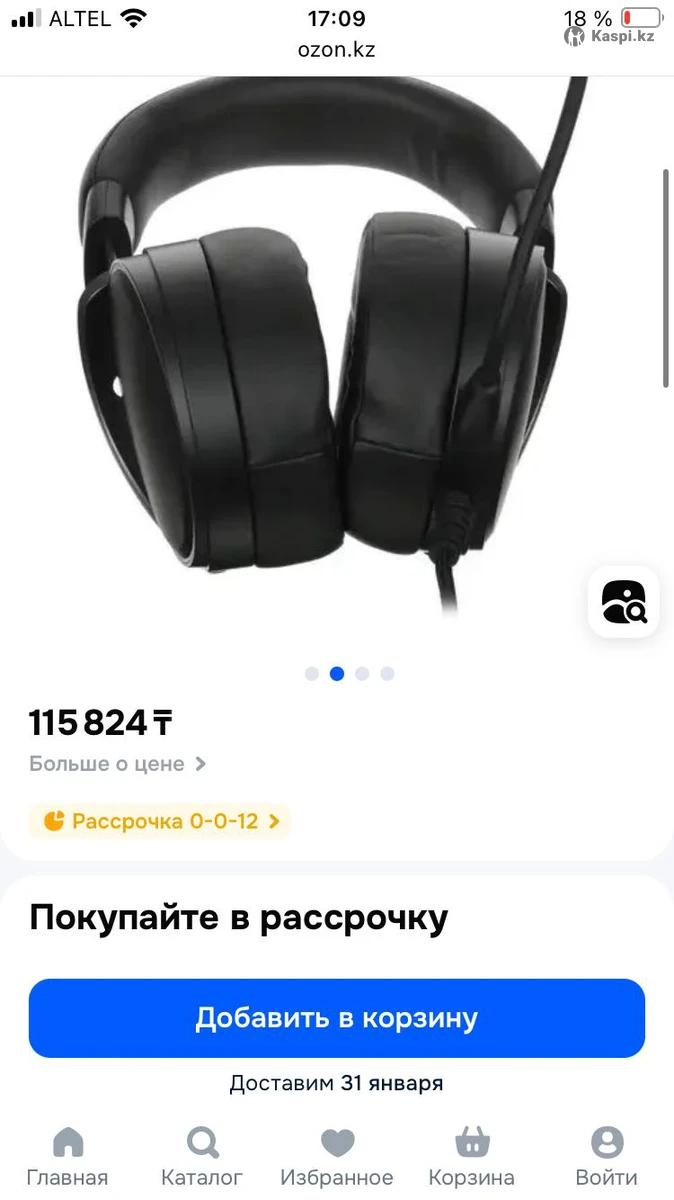Go to the Главная tab
Screen dimensions: 674x1200
67,1156
